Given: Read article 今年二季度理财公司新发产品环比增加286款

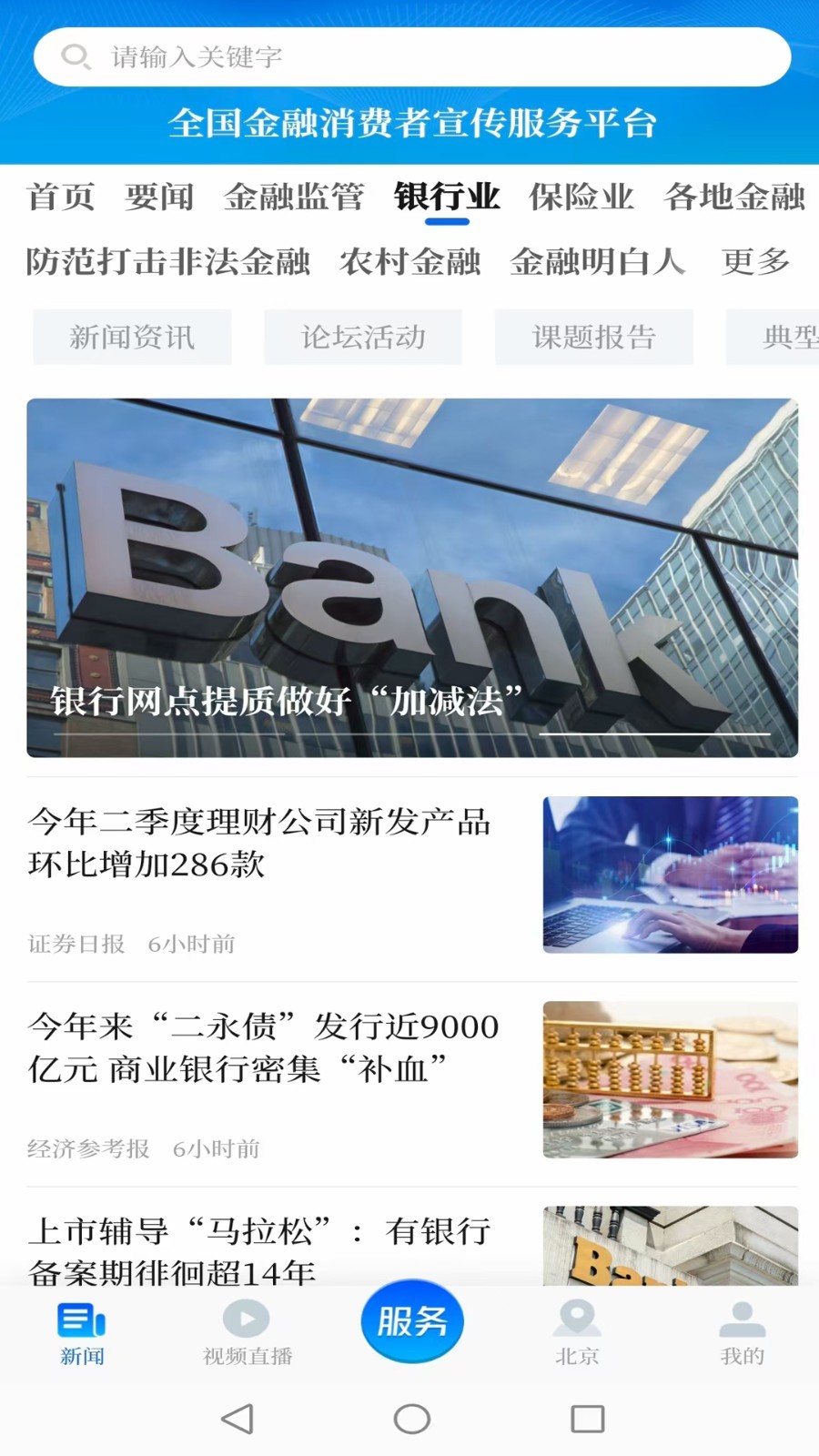Looking at the screenshot, I should coord(260,843).
